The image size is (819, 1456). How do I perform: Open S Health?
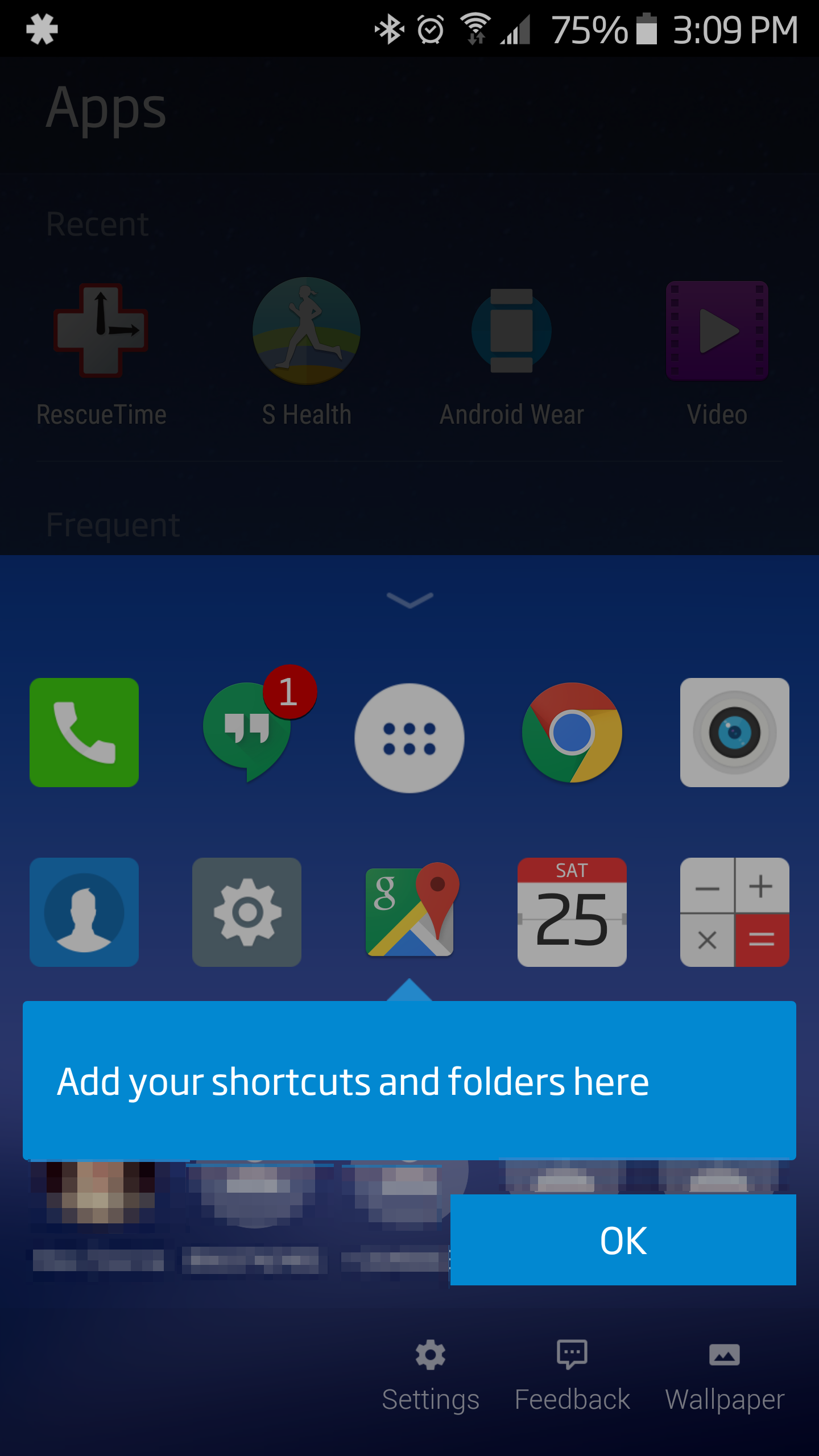pyautogui.click(x=307, y=354)
